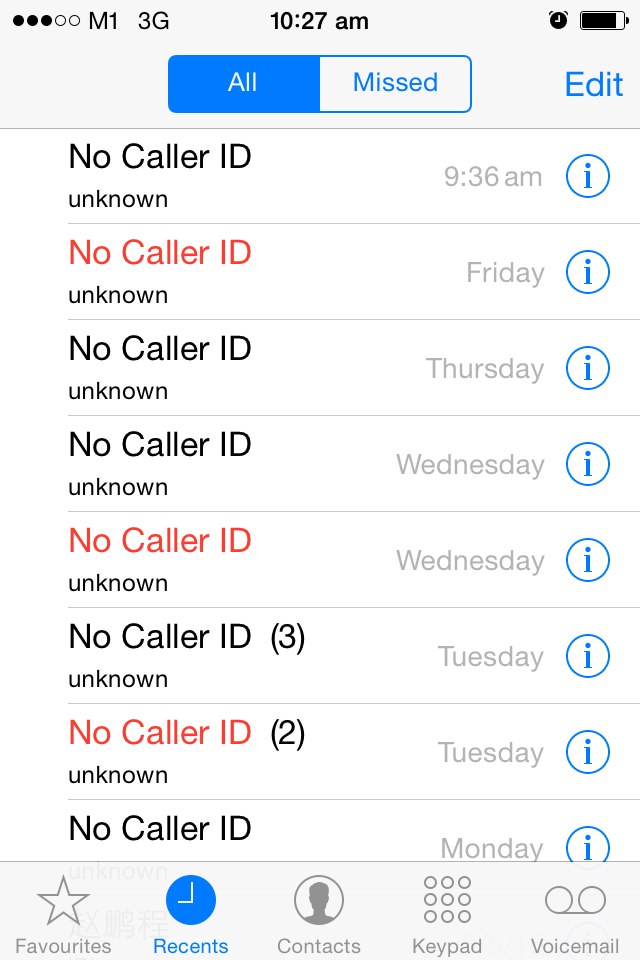Select the All calls segment

(243, 83)
